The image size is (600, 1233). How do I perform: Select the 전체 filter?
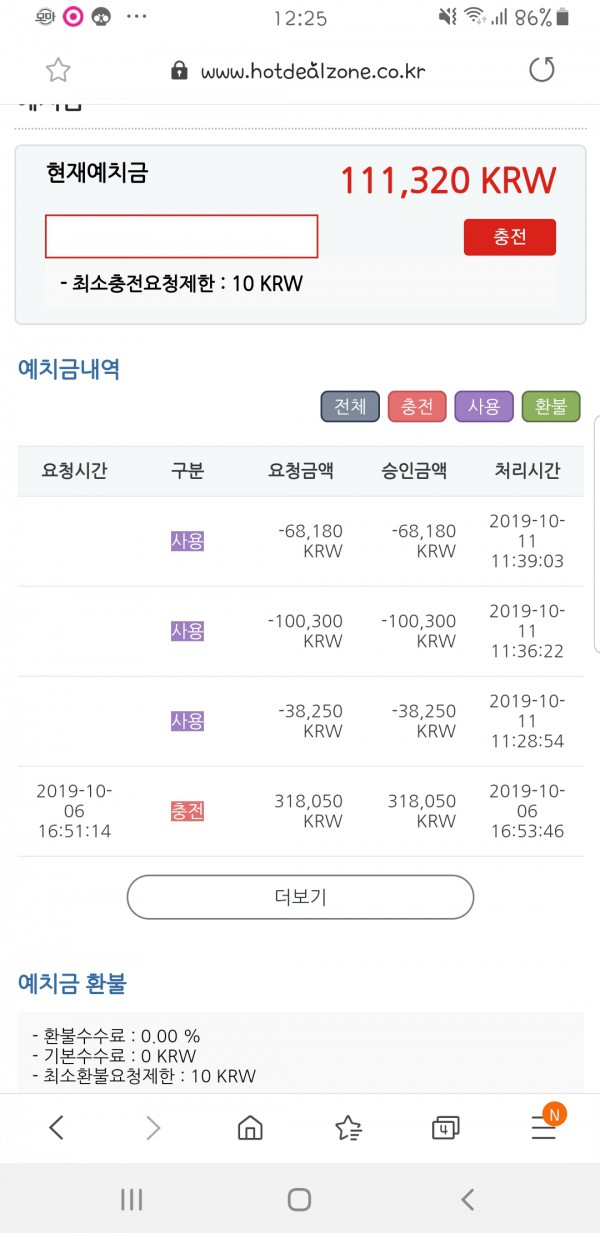(x=350, y=407)
